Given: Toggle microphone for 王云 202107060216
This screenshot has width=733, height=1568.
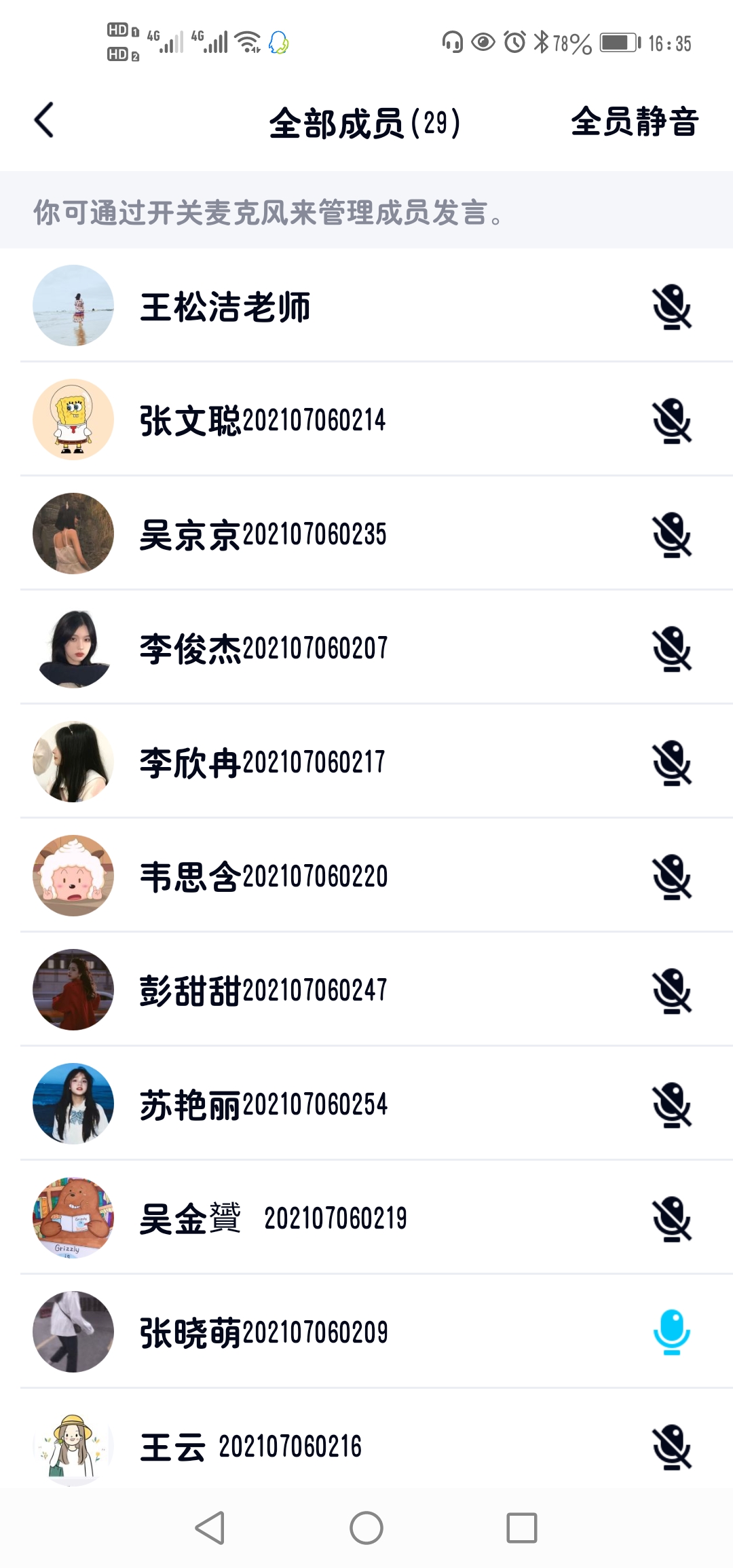Looking at the screenshot, I should [x=672, y=1446].
